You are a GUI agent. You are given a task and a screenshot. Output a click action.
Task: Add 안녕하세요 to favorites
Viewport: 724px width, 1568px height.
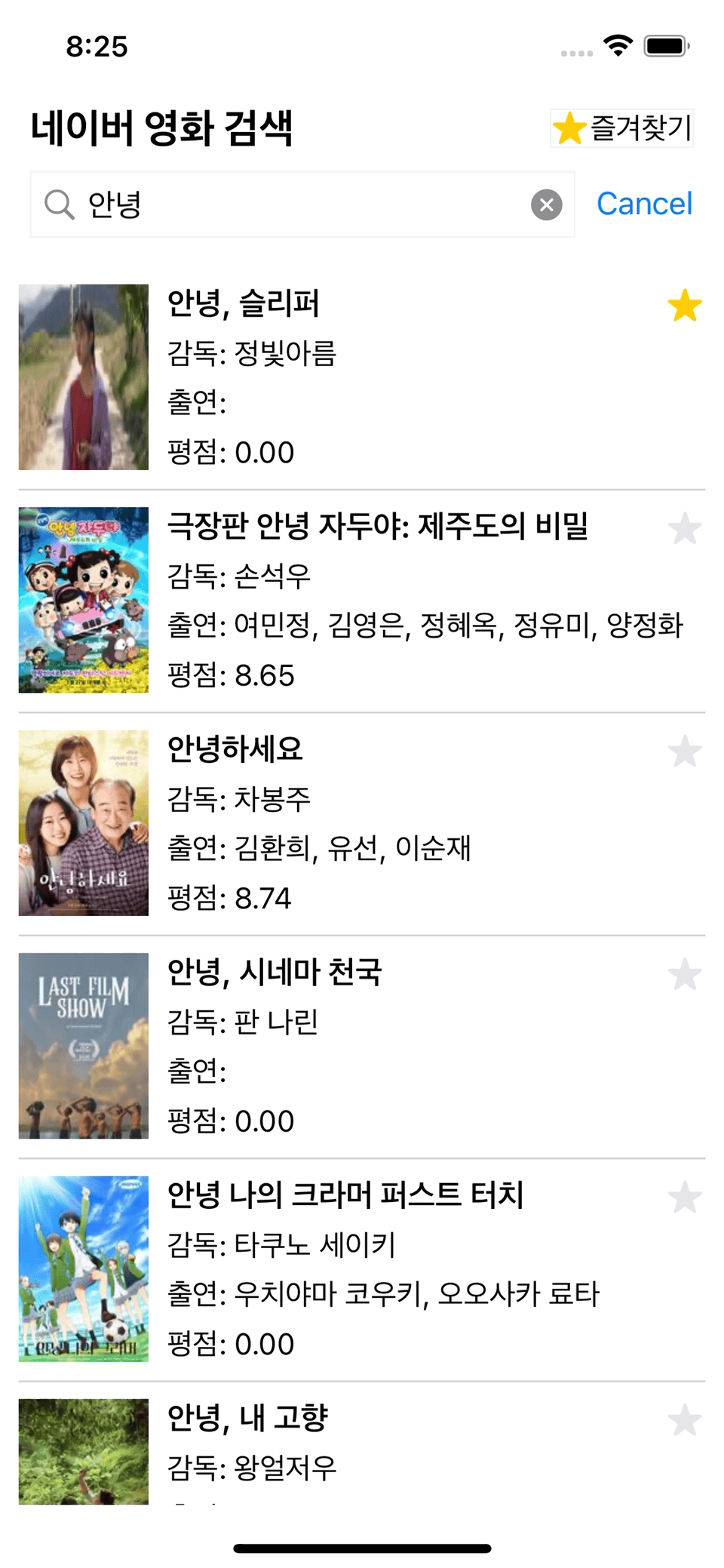pos(684,752)
